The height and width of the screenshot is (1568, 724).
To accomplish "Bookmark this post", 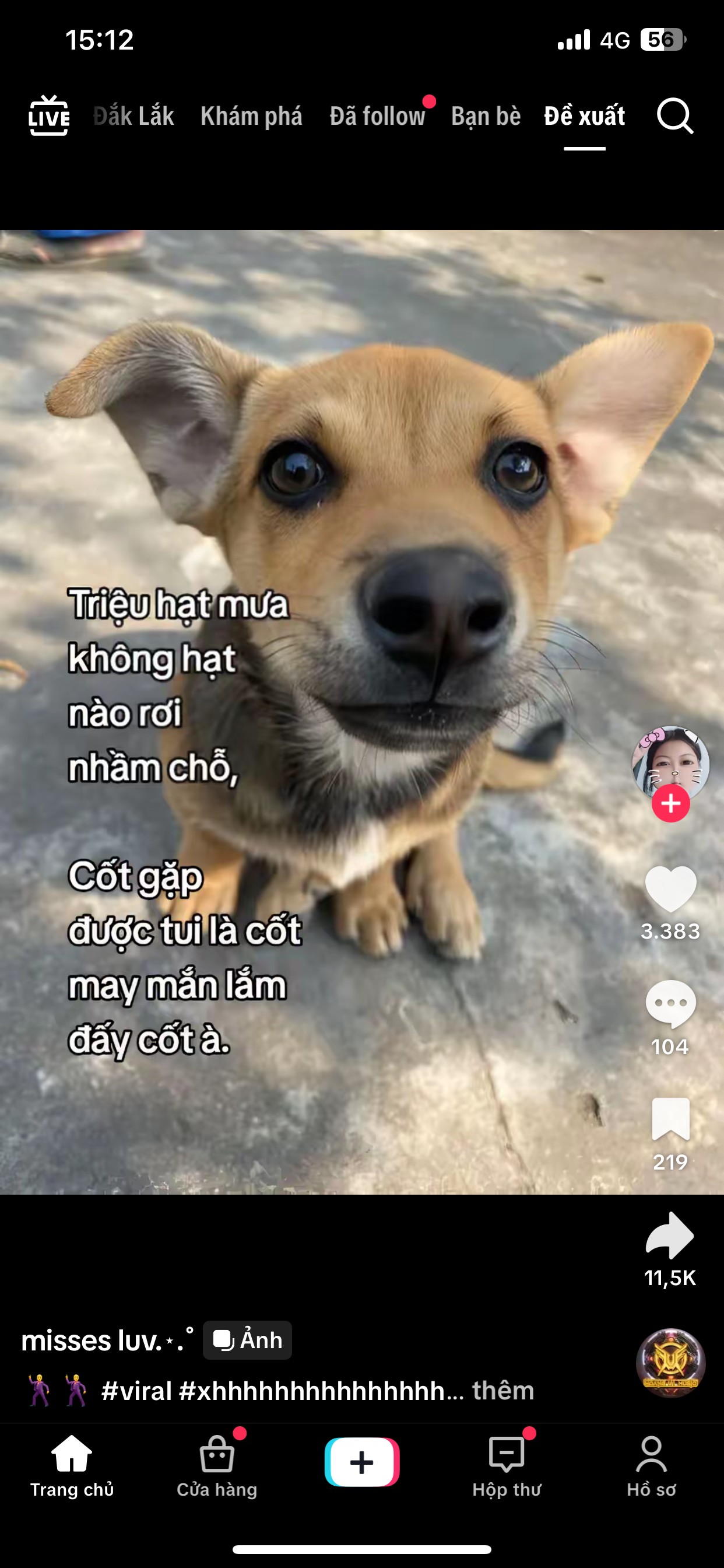I will click(670, 1119).
